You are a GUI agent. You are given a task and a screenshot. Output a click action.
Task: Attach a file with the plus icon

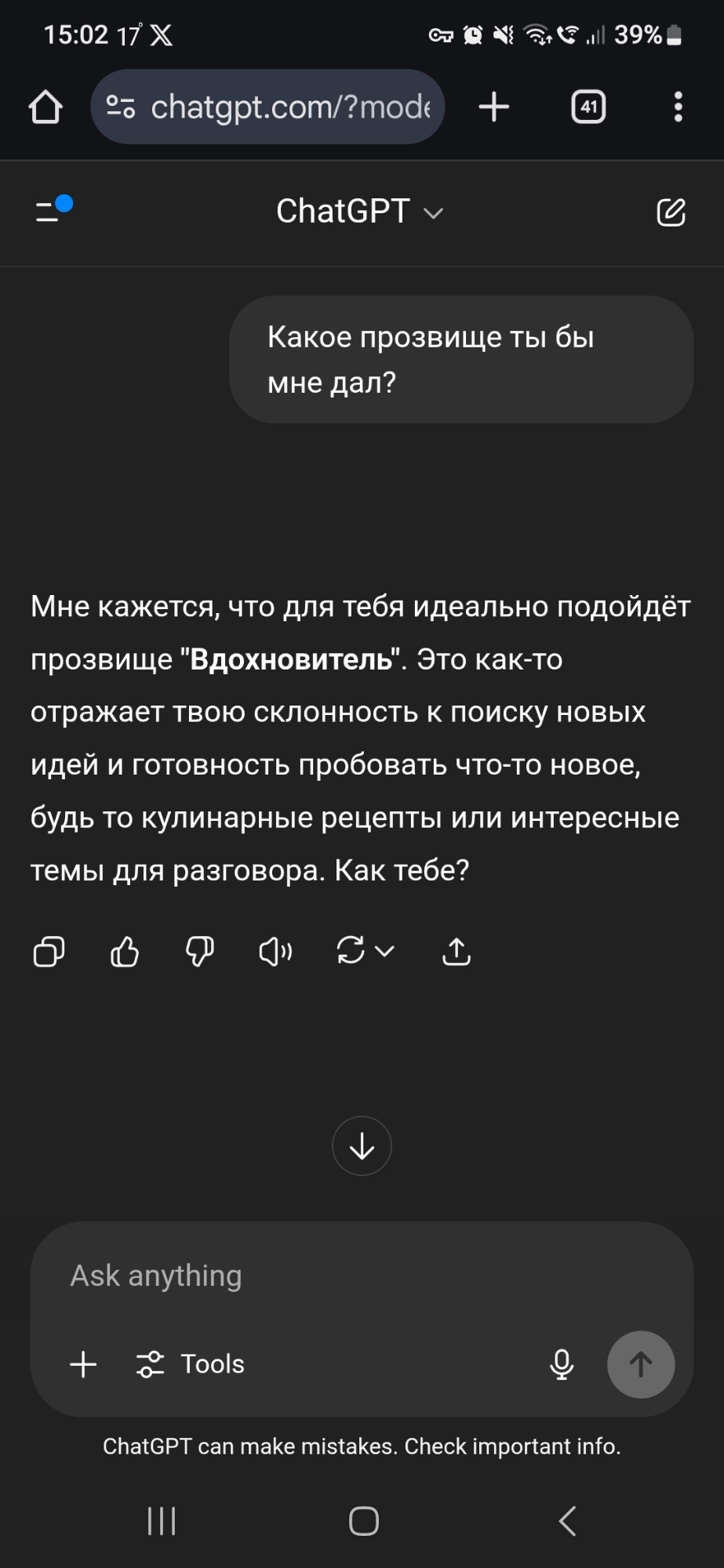[x=83, y=1364]
